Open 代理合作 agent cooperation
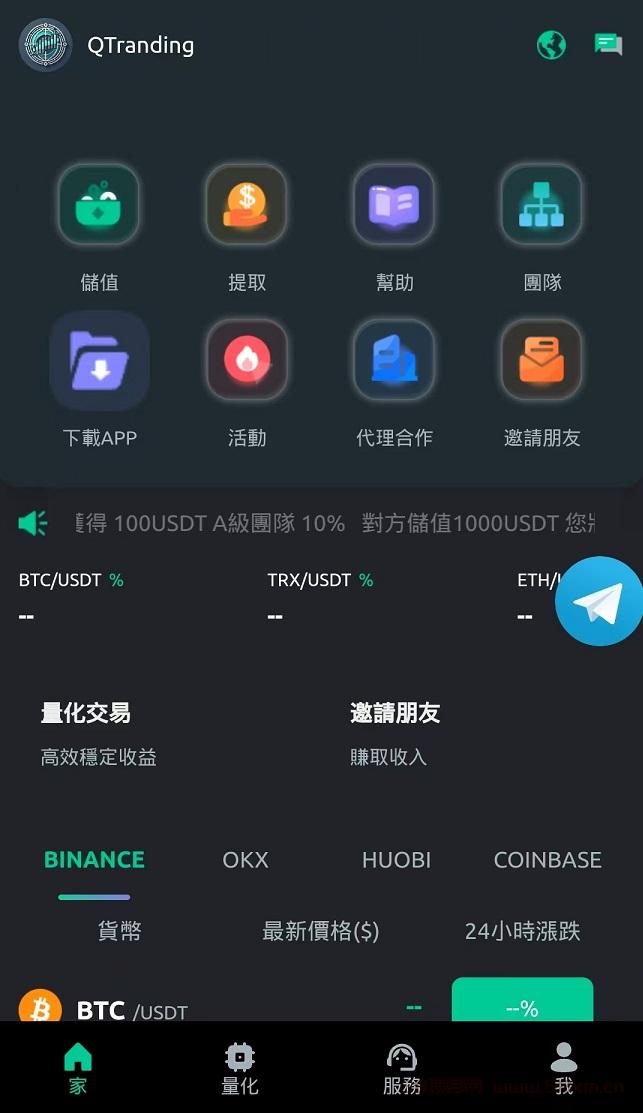The width and height of the screenshot is (643, 1113). (394, 359)
